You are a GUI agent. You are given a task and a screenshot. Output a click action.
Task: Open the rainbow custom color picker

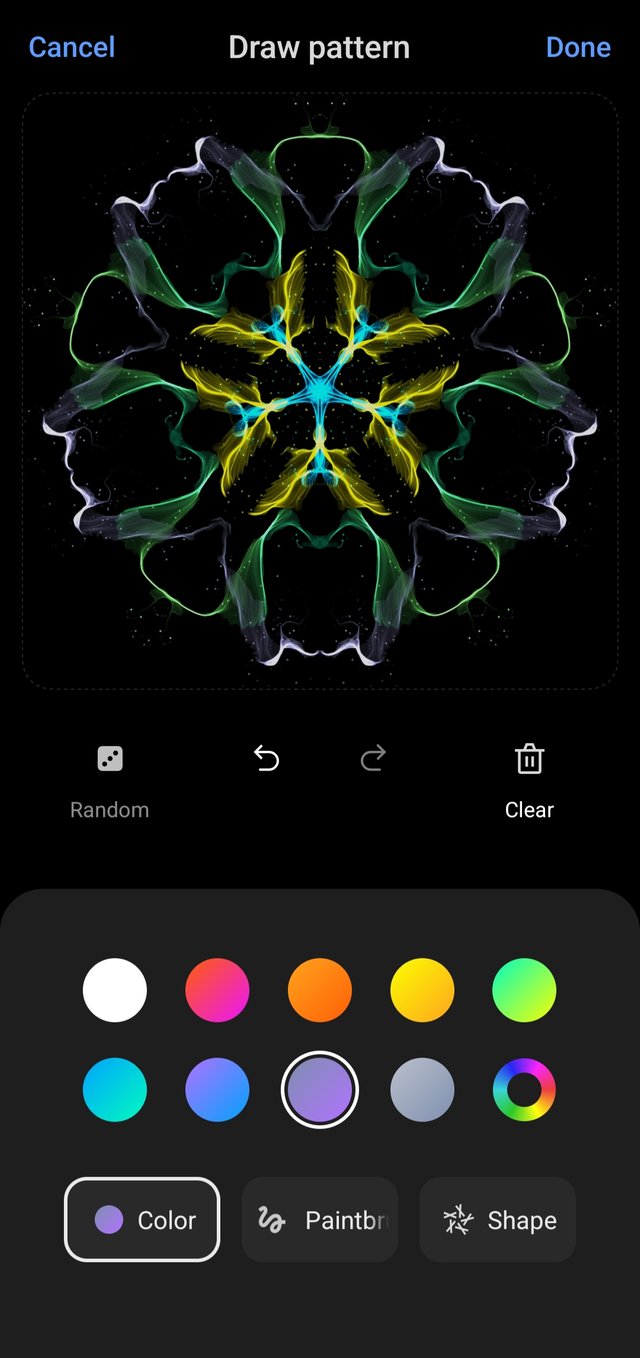[x=524, y=1090]
